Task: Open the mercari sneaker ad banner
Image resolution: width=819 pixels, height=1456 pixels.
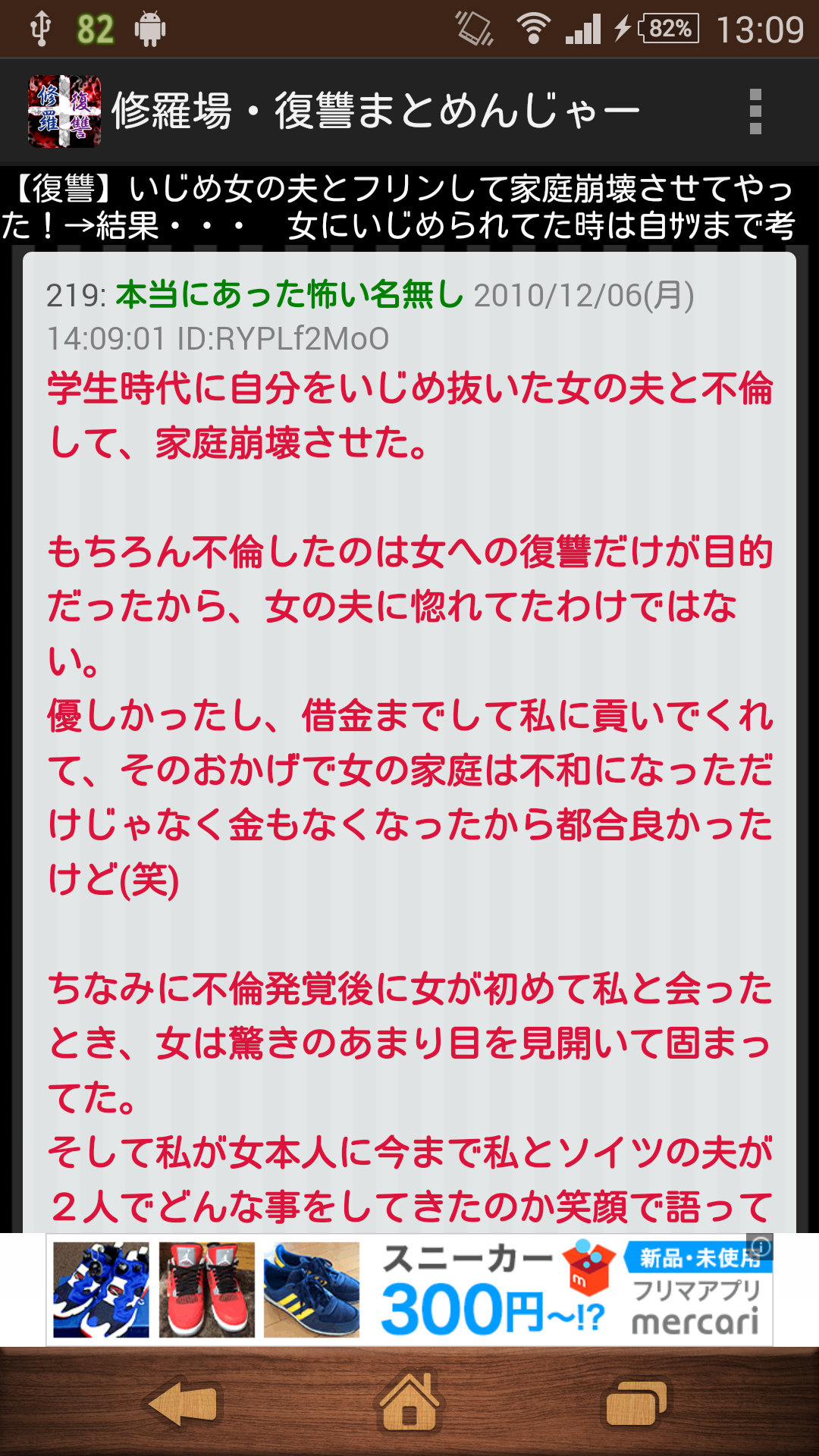Action: point(409,1290)
